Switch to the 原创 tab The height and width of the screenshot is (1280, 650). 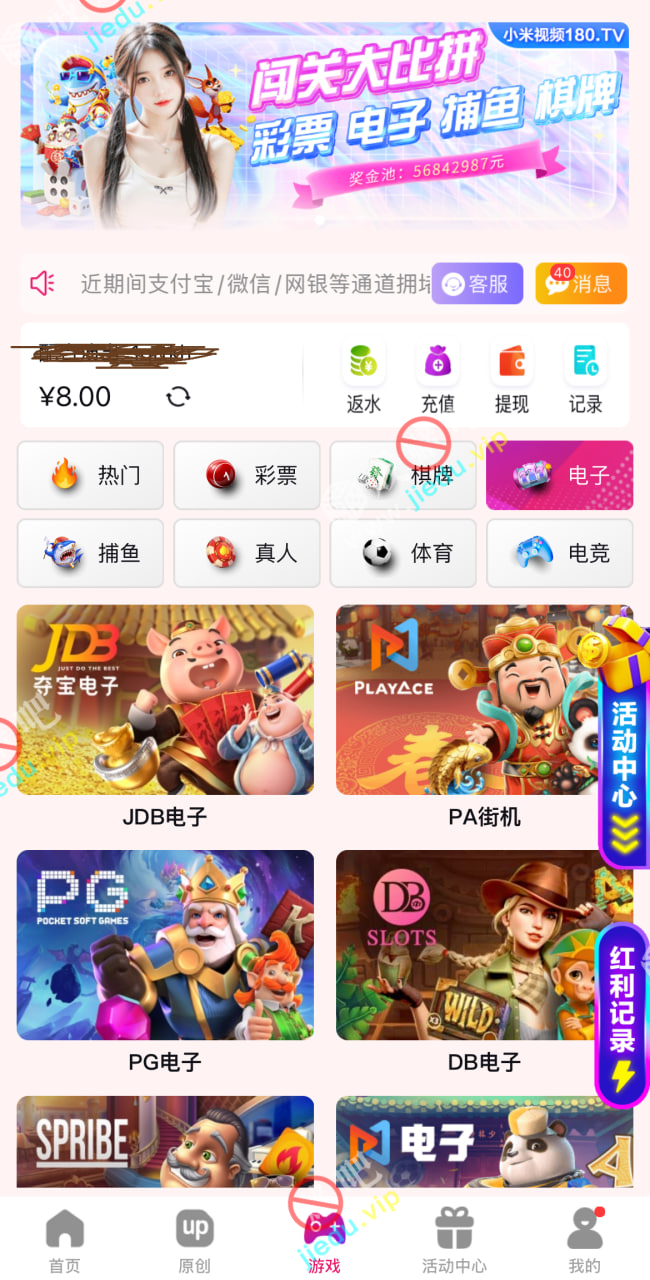195,1240
